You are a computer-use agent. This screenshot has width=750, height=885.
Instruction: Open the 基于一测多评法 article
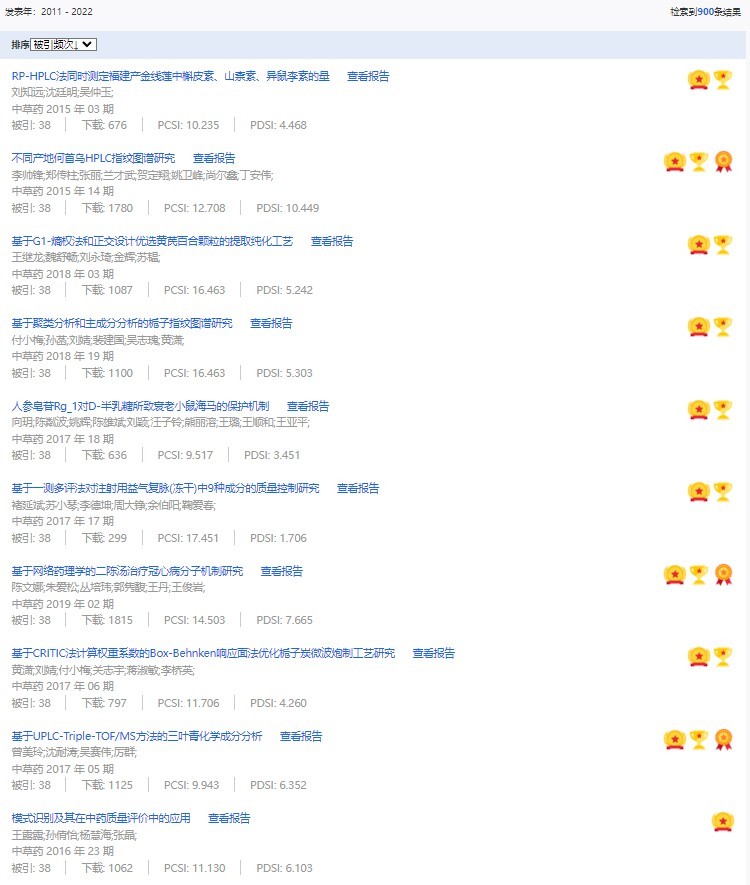(165, 488)
